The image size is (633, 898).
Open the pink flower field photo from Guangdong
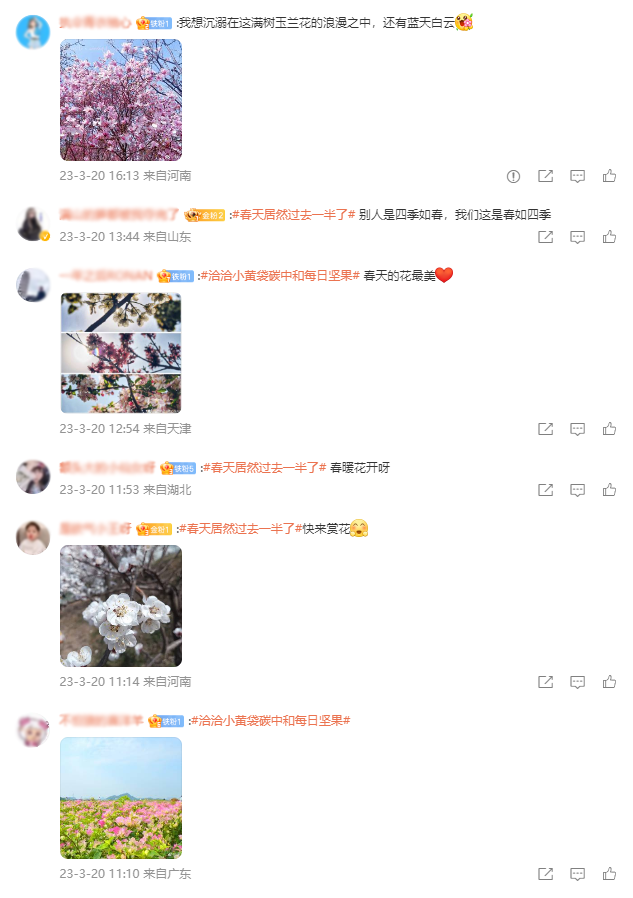point(121,798)
